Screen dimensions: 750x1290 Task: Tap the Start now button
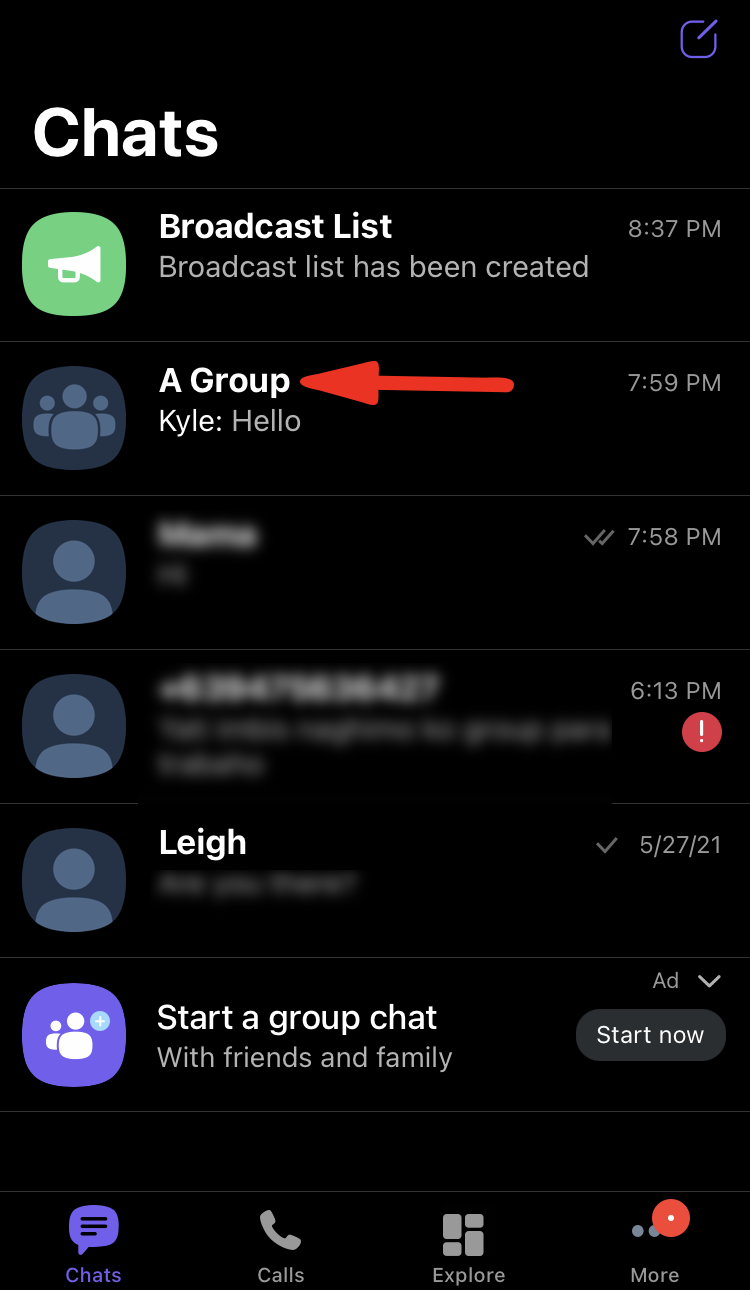(650, 1035)
